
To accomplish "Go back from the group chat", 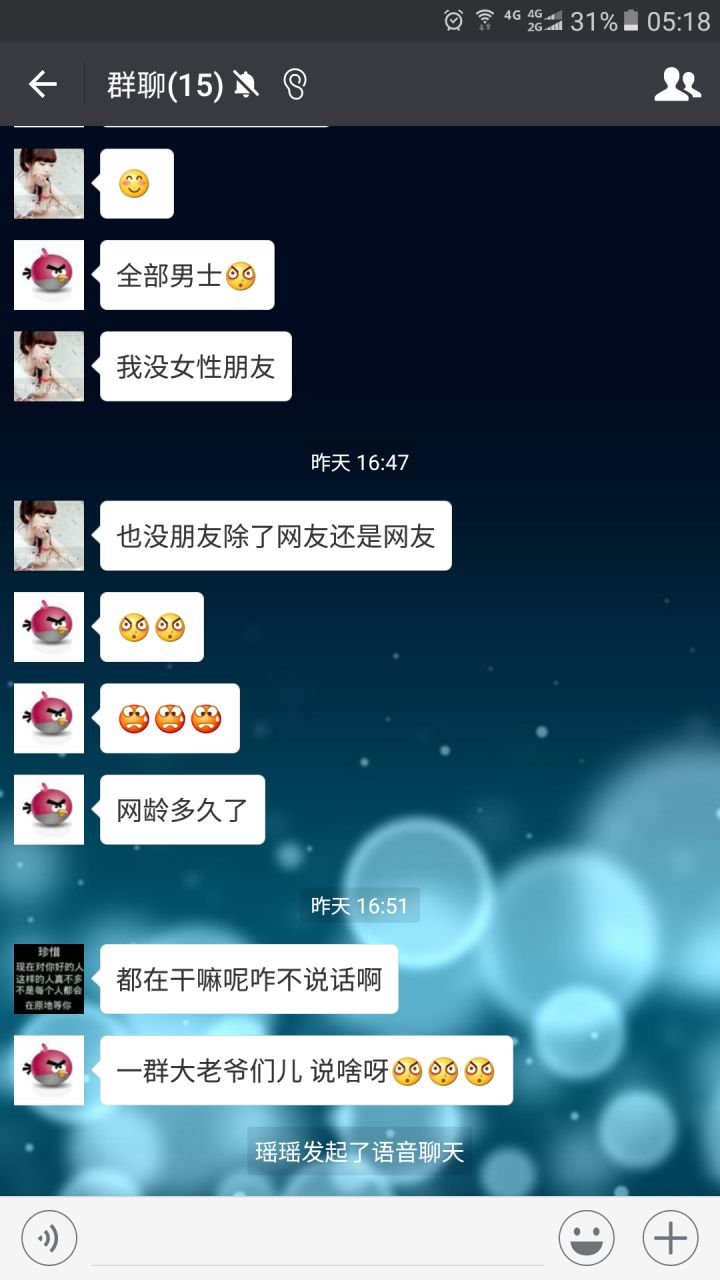I will click(x=42, y=85).
